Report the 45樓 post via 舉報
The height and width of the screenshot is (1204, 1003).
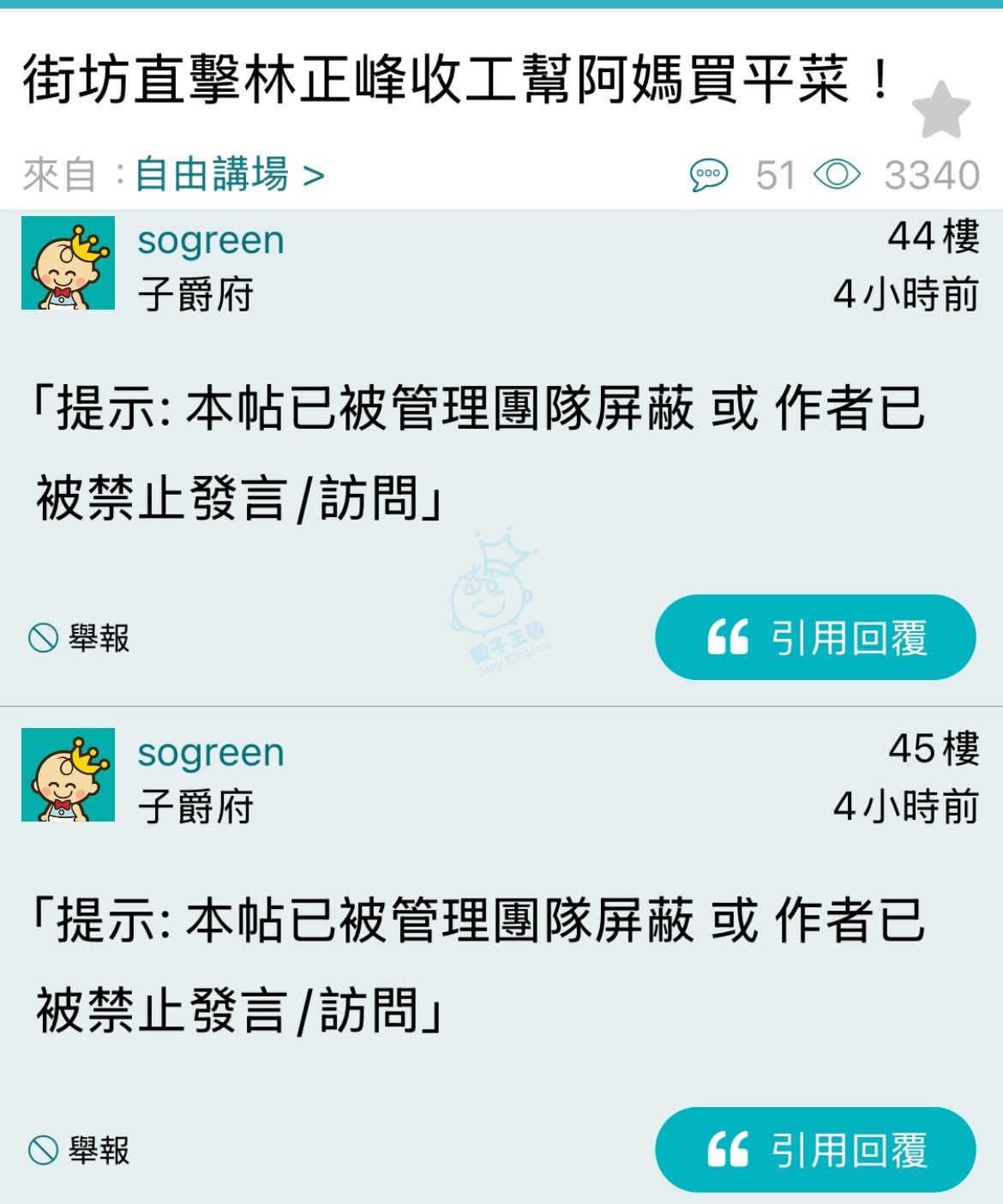click(x=79, y=1150)
